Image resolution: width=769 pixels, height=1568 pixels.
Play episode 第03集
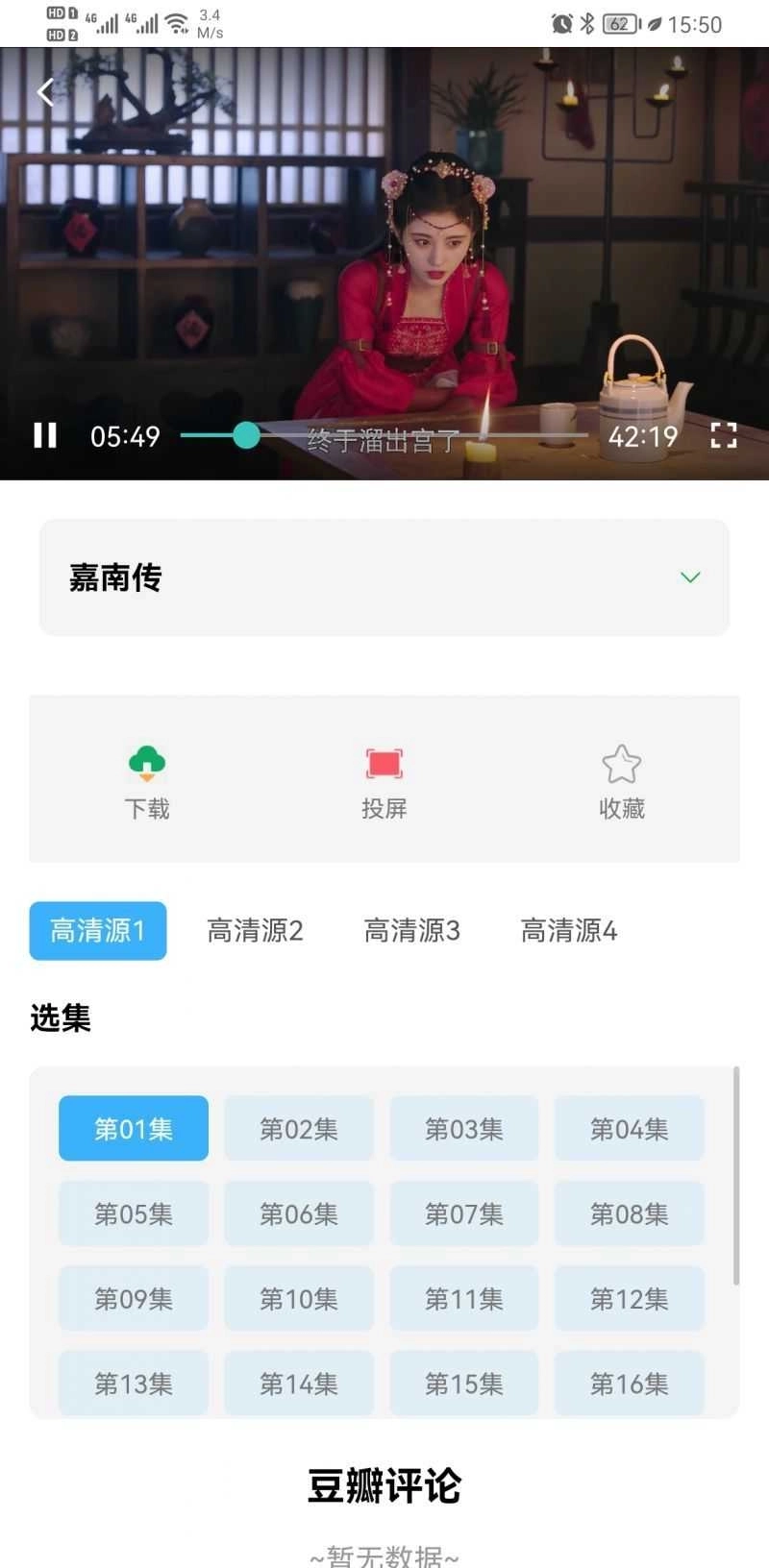coord(464,1128)
